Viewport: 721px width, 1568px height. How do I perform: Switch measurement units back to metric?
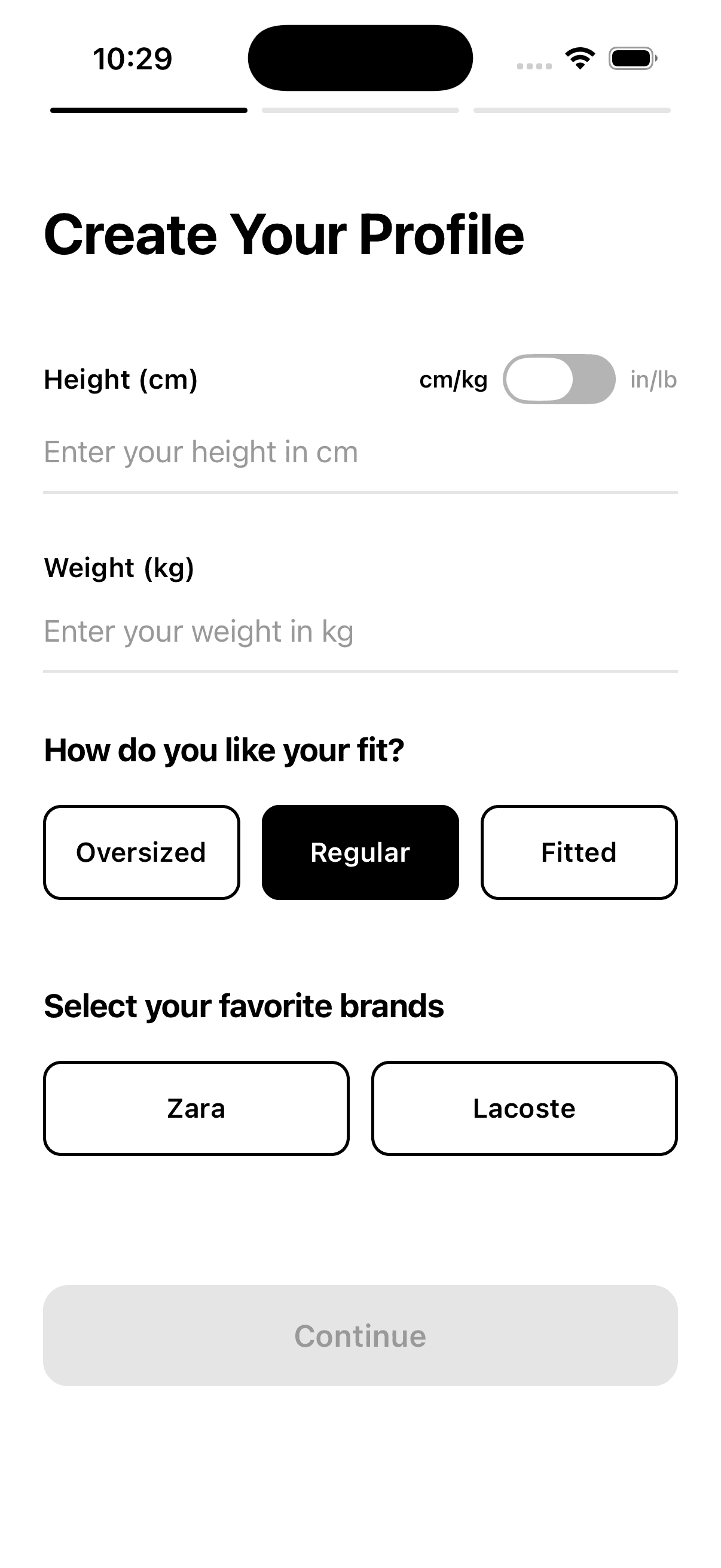(x=560, y=379)
